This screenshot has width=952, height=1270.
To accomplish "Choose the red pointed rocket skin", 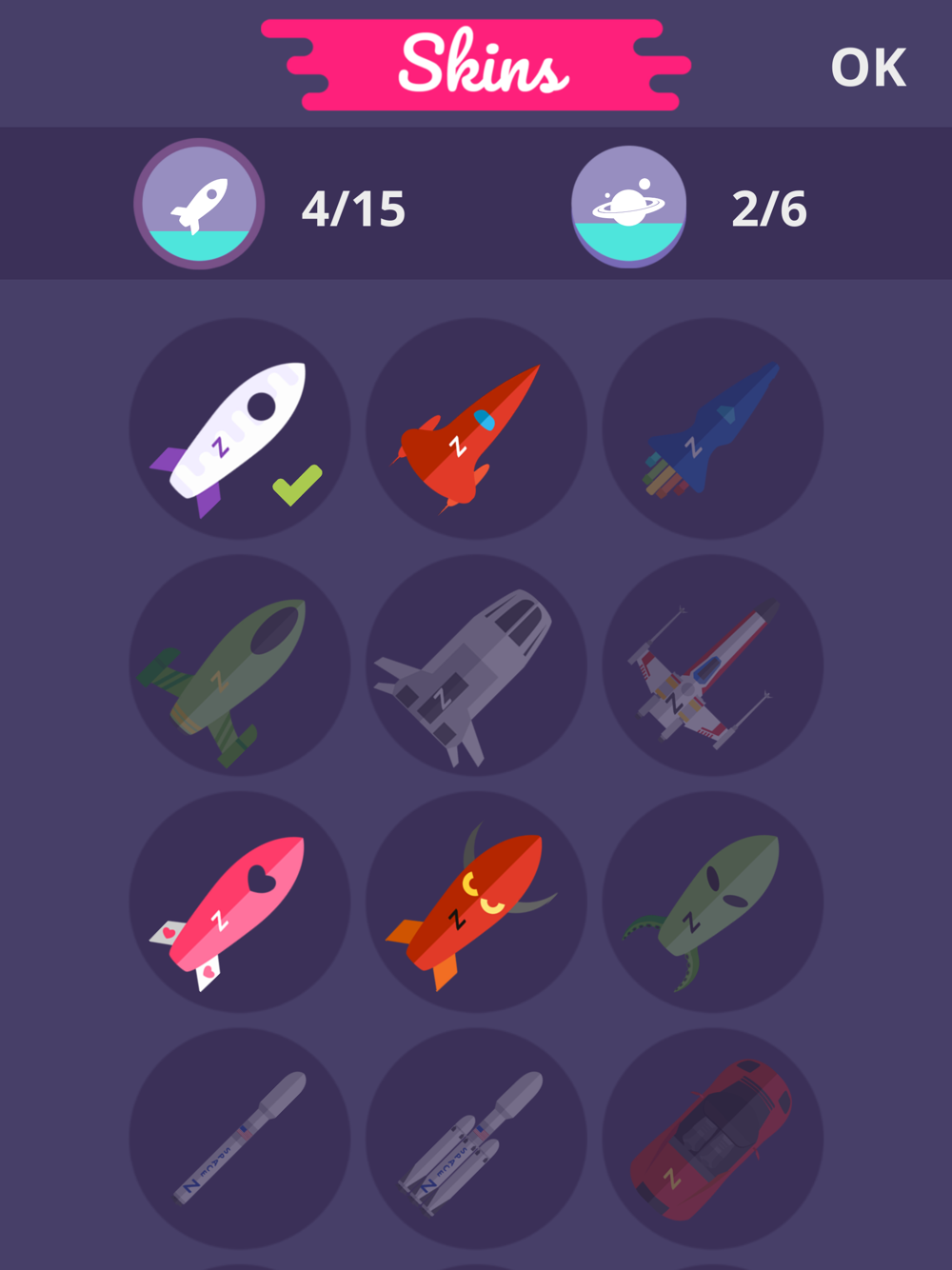I will pyautogui.click(x=476, y=428).
